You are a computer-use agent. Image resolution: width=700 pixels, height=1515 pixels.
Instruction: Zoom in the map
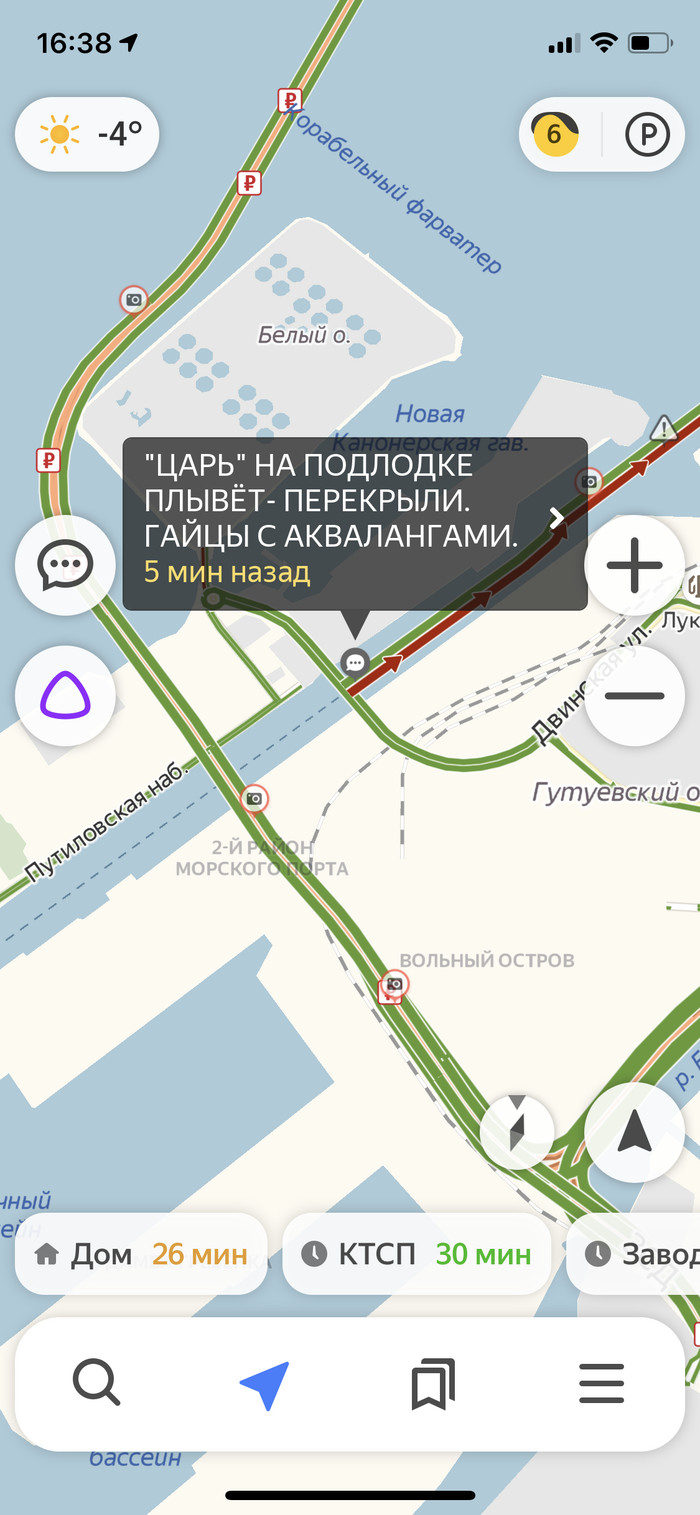635,565
